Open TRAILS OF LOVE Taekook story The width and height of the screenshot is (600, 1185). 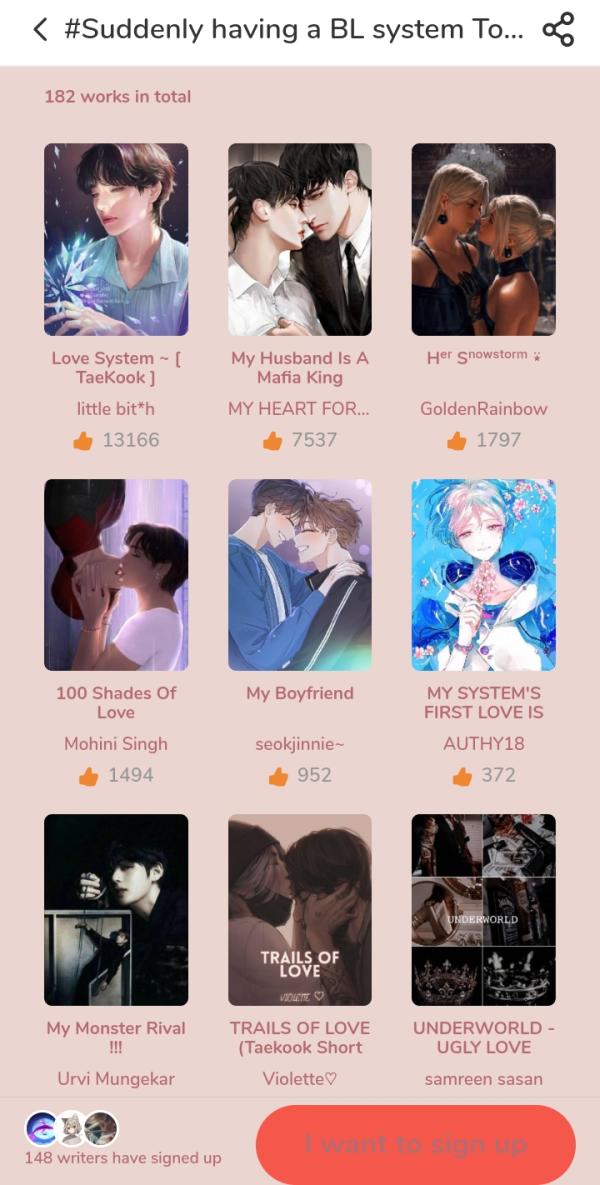pyautogui.click(x=300, y=910)
